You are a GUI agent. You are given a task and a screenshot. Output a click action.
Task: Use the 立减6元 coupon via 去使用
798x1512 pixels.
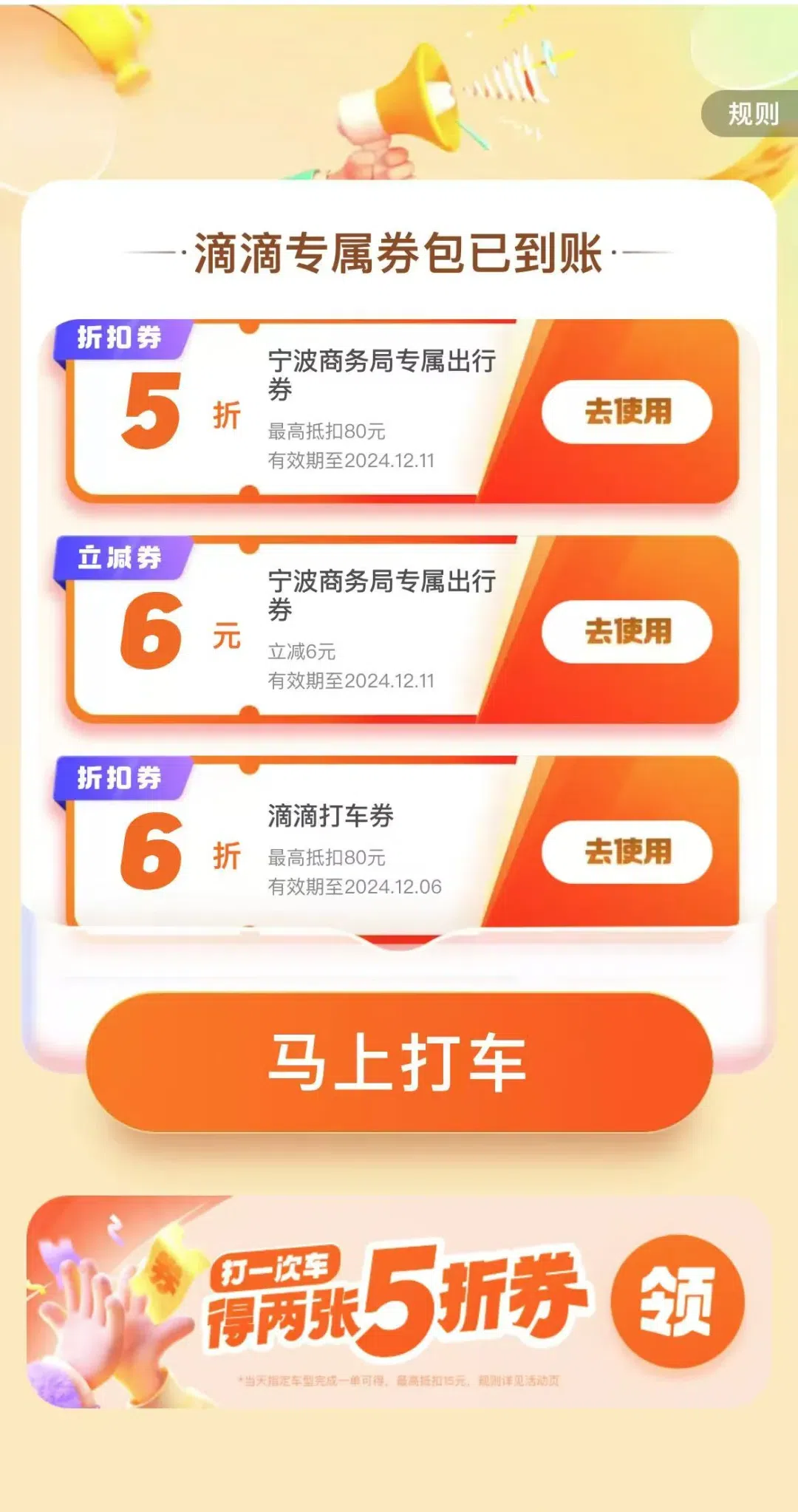(627, 632)
